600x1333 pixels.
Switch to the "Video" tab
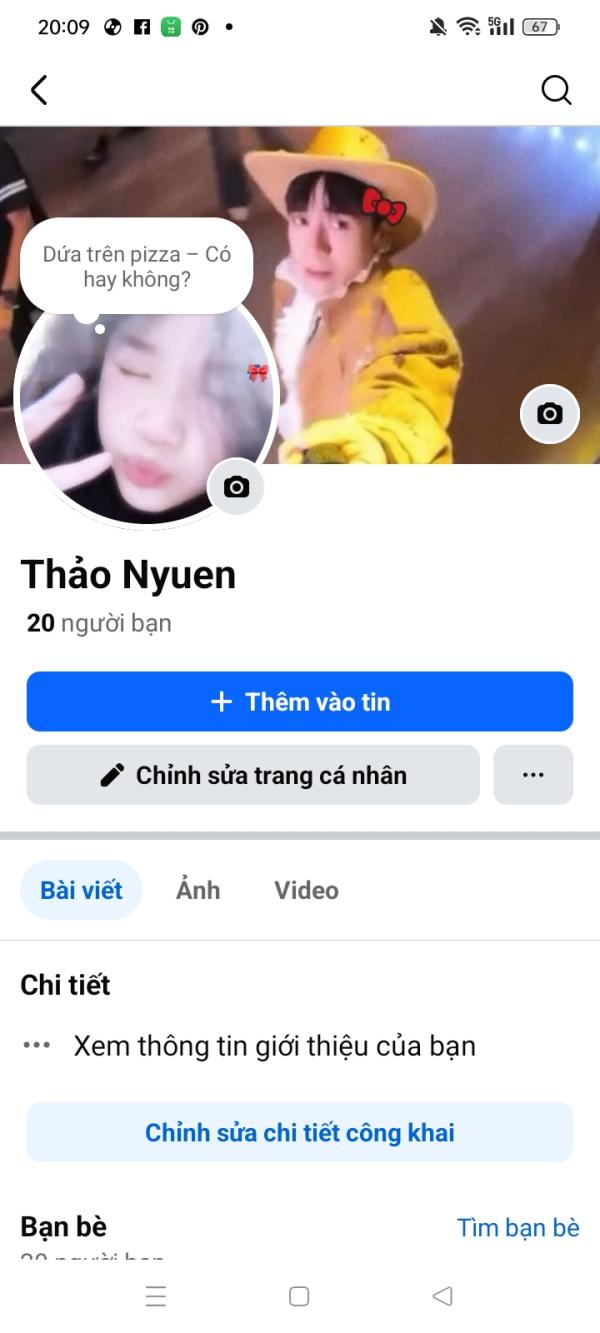coord(306,890)
